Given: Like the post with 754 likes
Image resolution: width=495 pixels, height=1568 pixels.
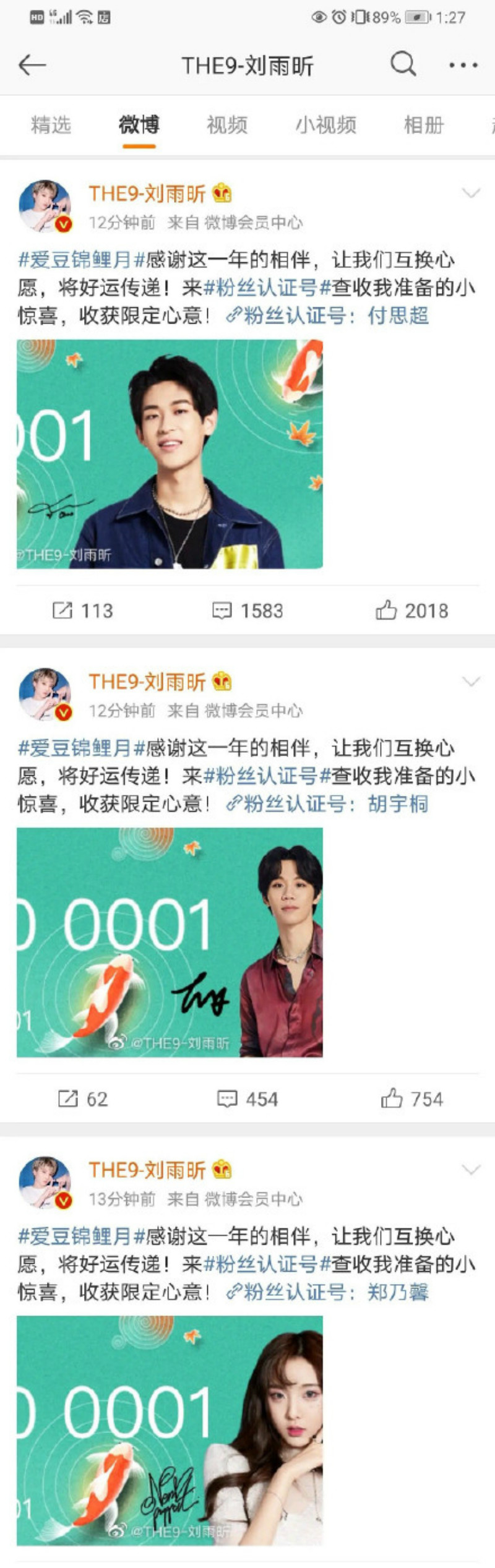Looking at the screenshot, I should [411, 1099].
